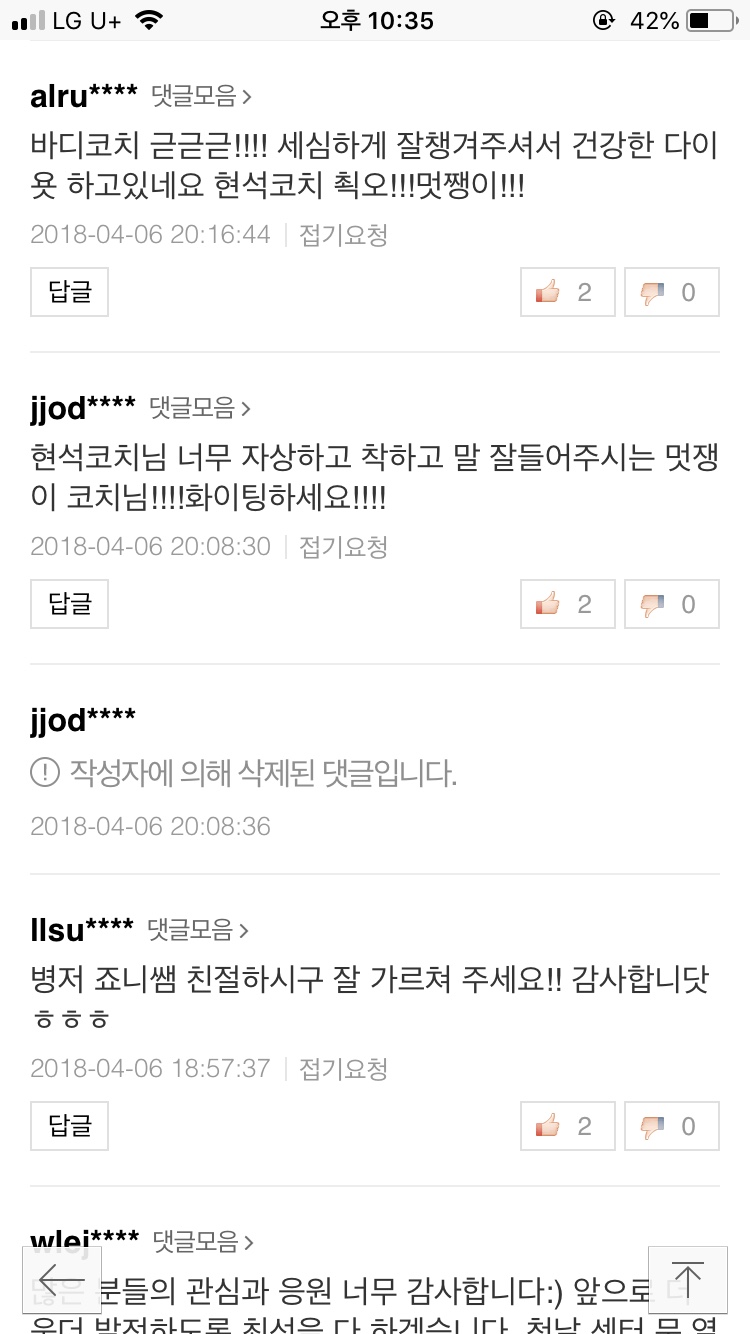Image resolution: width=750 pixels, height=1334 pixels.
Task: Dislike jjod****'s comment about 현석코치님
Action: [x=671, y=604]
